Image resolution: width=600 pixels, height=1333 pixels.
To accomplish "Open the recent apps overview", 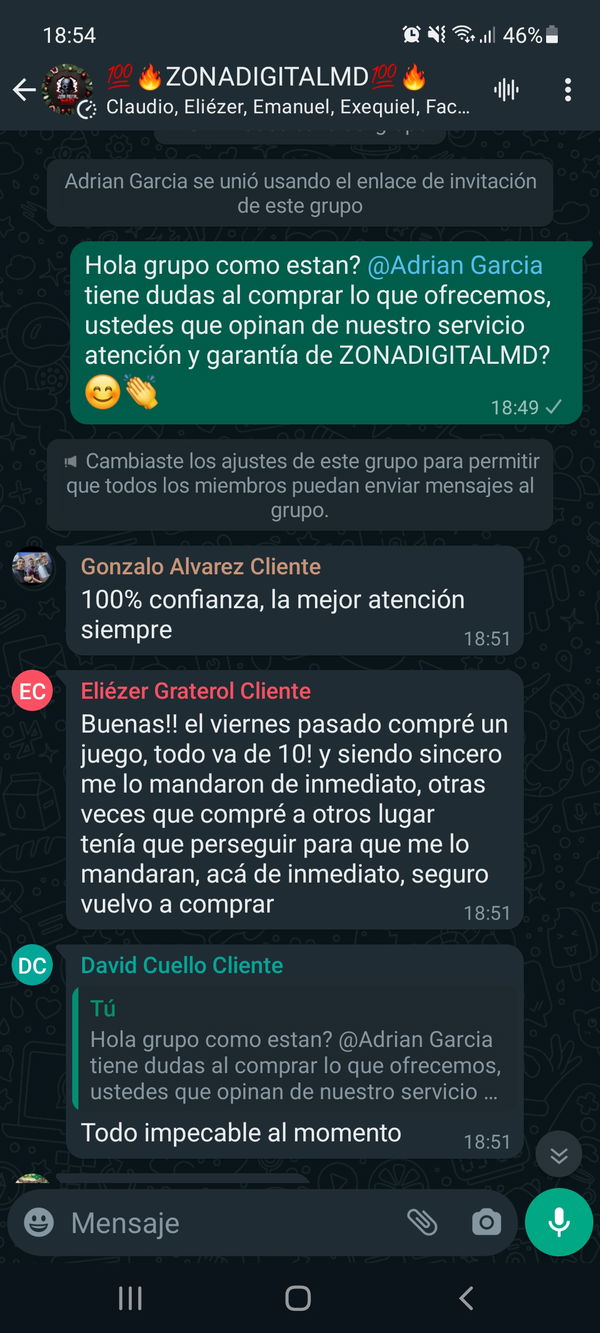I will coord(130,1298).
